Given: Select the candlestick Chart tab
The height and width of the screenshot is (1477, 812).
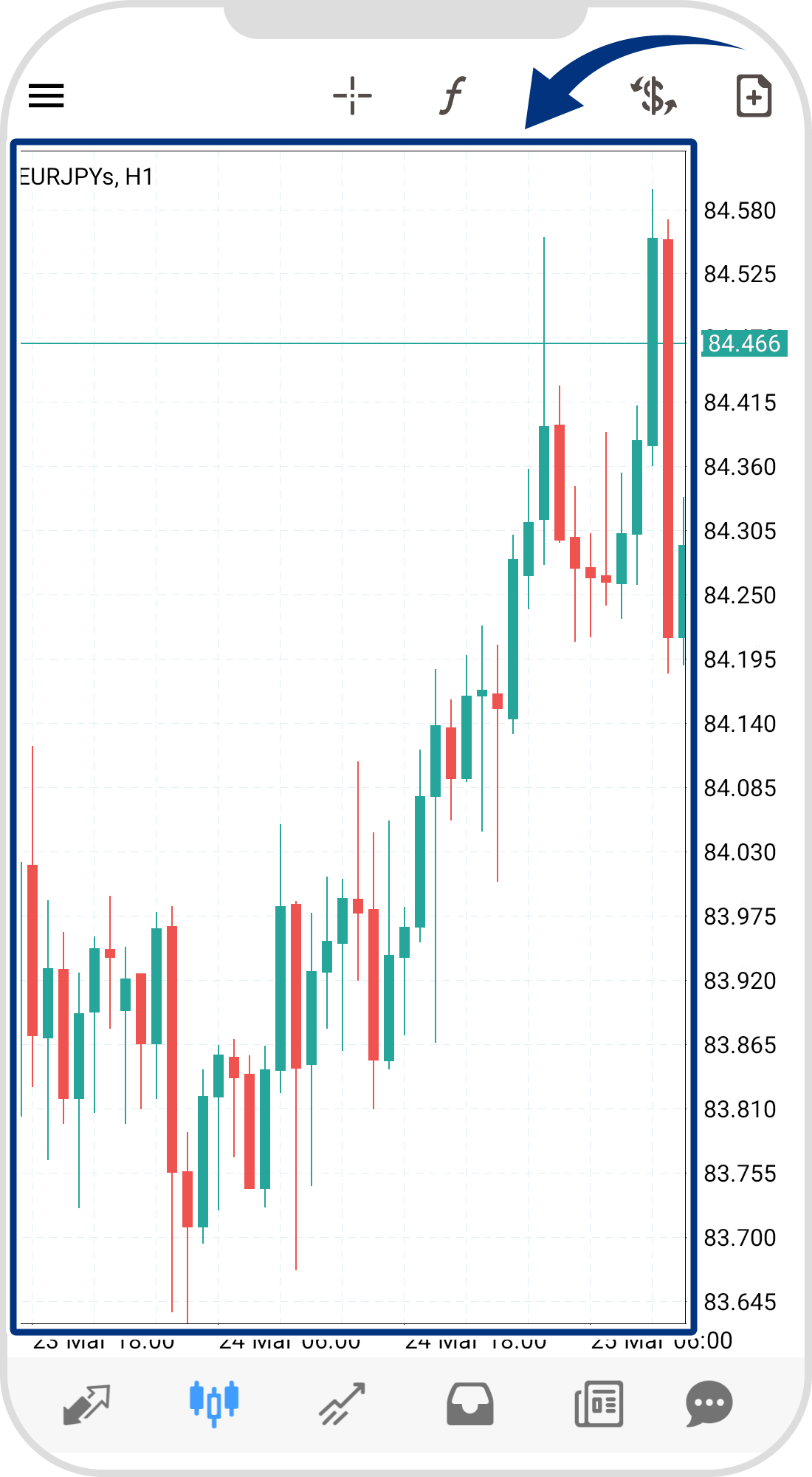Looking at the screenshot, I should click(x=214, y=1403).
